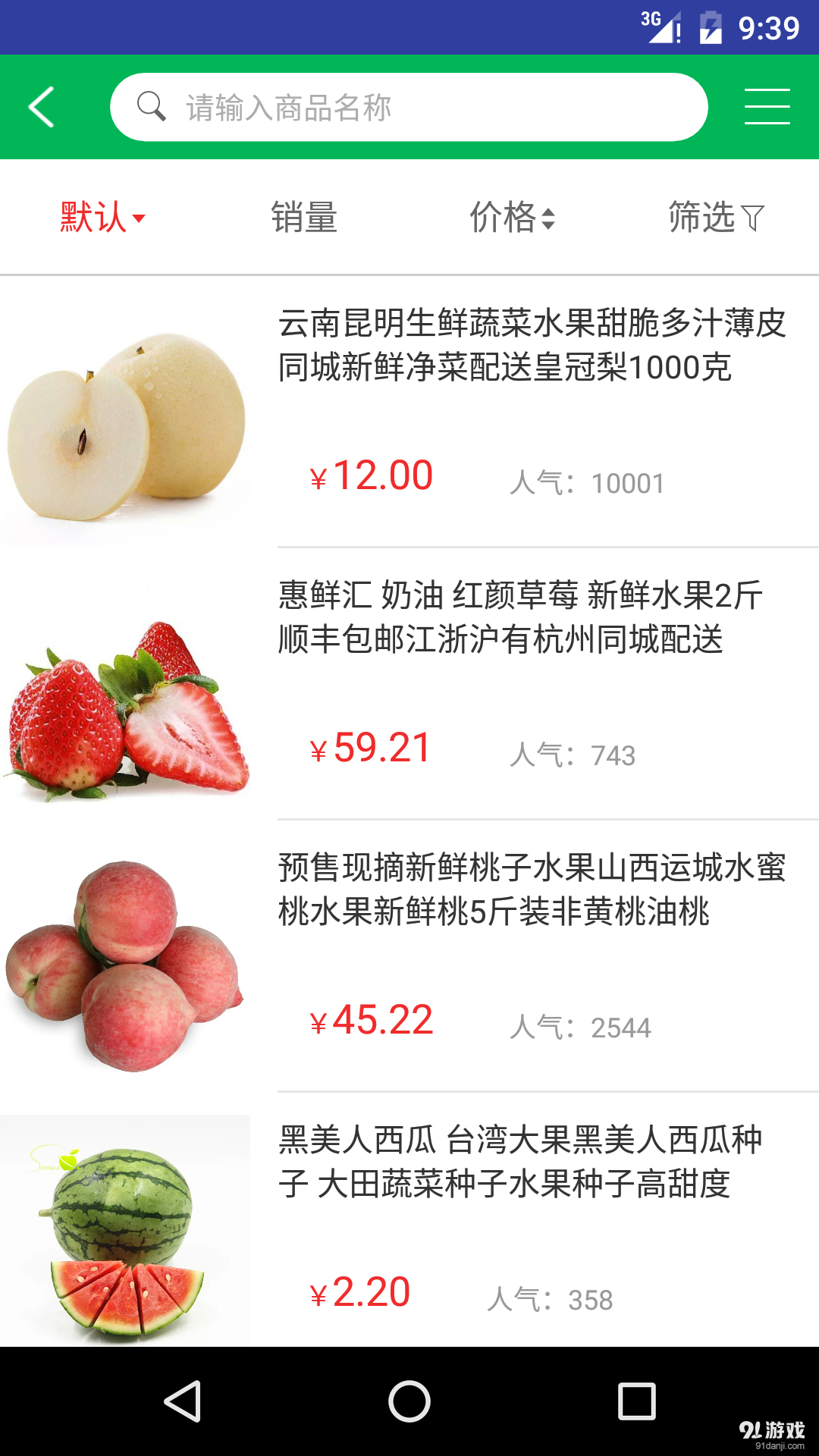
Task: Open the hamburger menu icon
Action: pos(767,106)
